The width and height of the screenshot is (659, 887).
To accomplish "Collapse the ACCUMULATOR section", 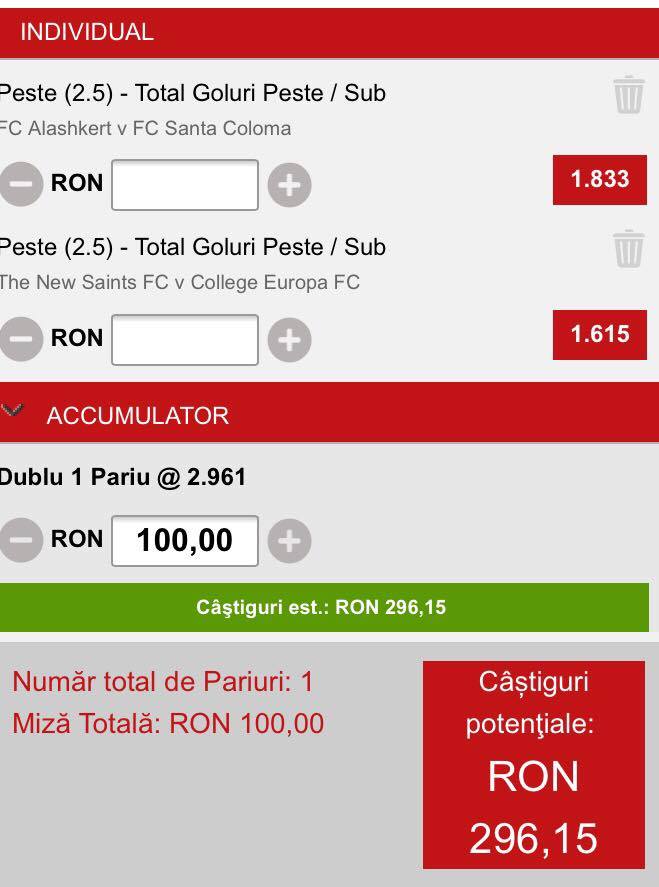I will click(12, 410).
